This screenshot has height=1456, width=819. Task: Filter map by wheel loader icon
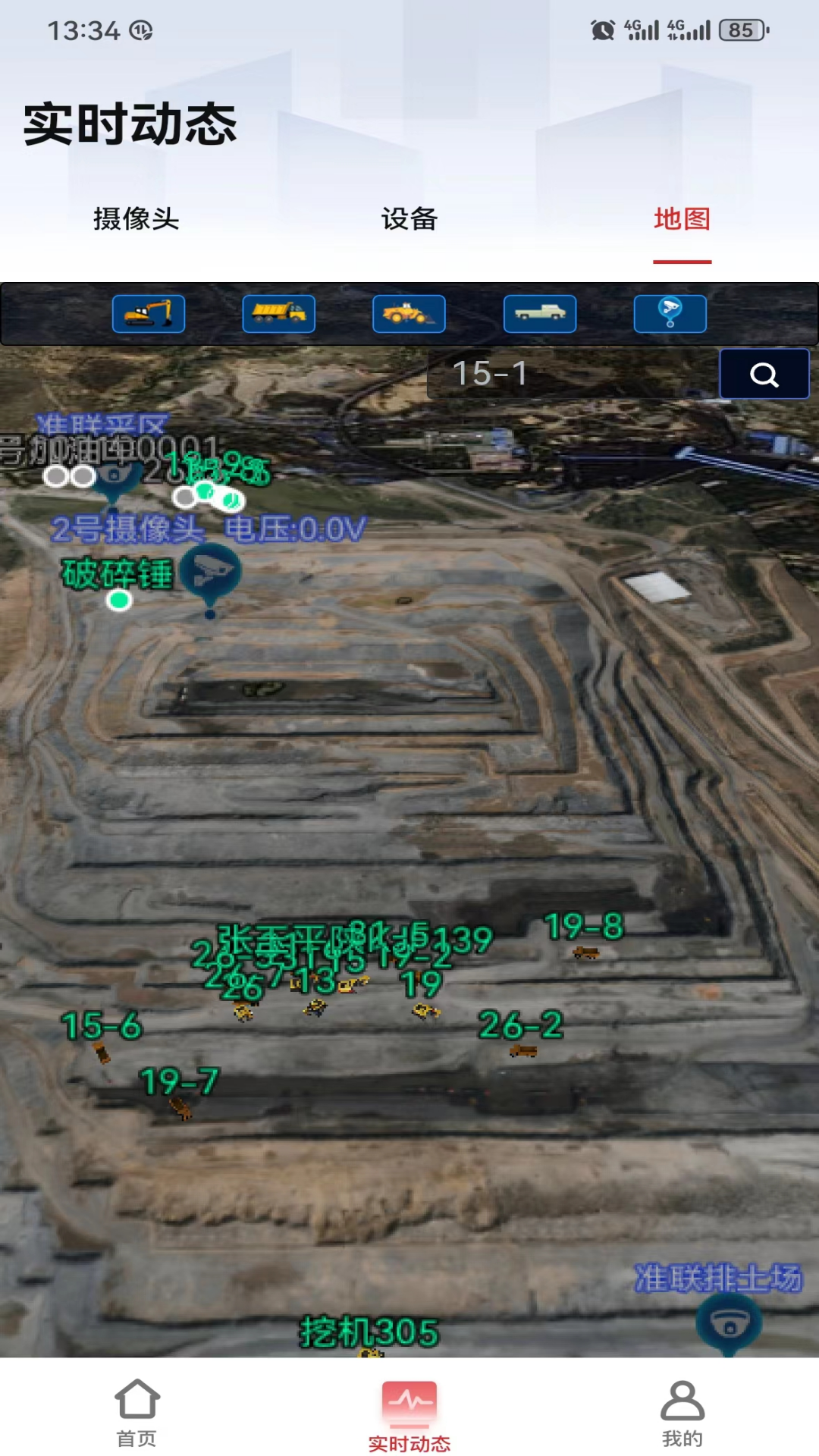point(409,314)
